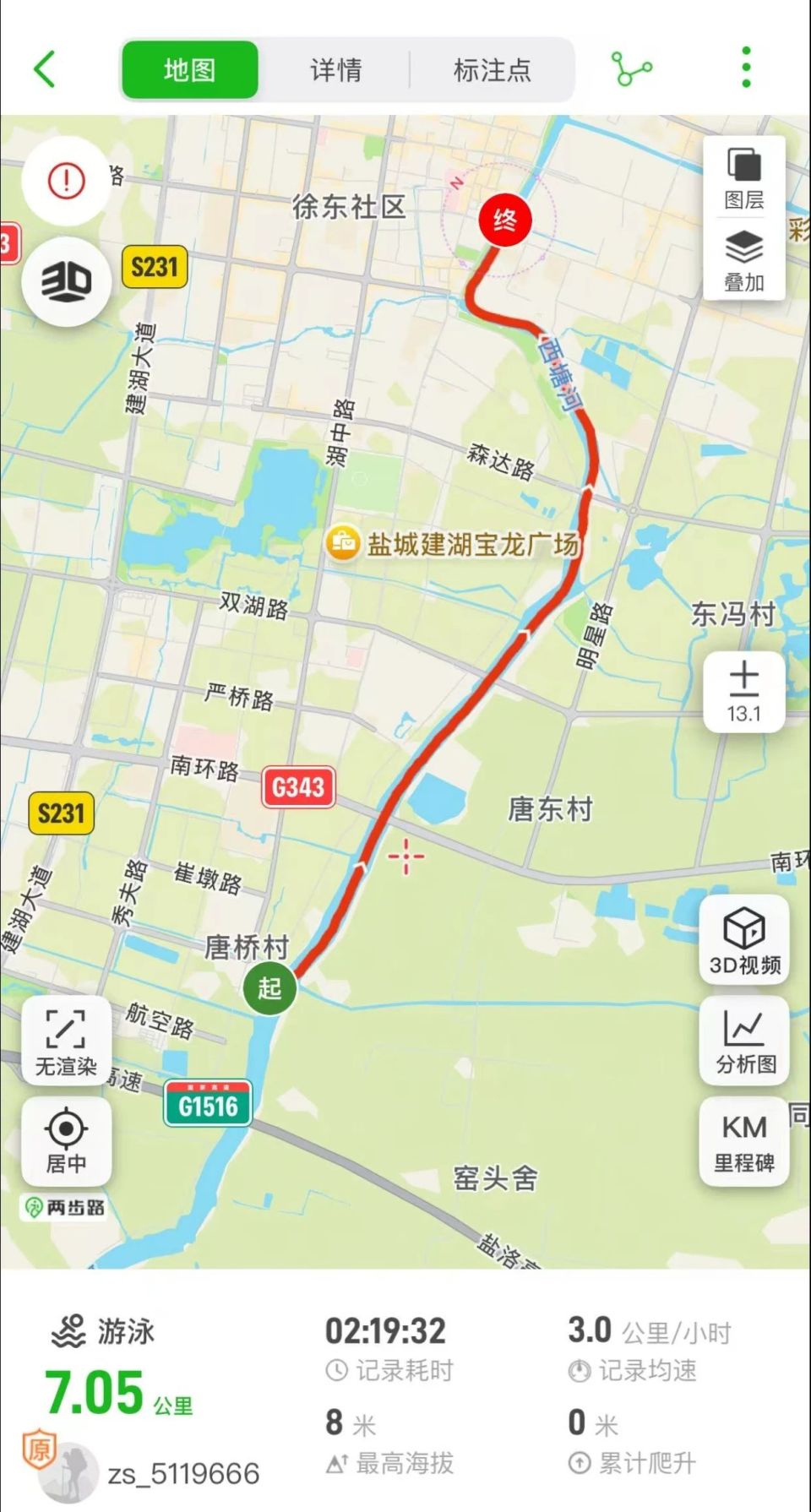Tap the red exclamation report icon

click(66, 180)
